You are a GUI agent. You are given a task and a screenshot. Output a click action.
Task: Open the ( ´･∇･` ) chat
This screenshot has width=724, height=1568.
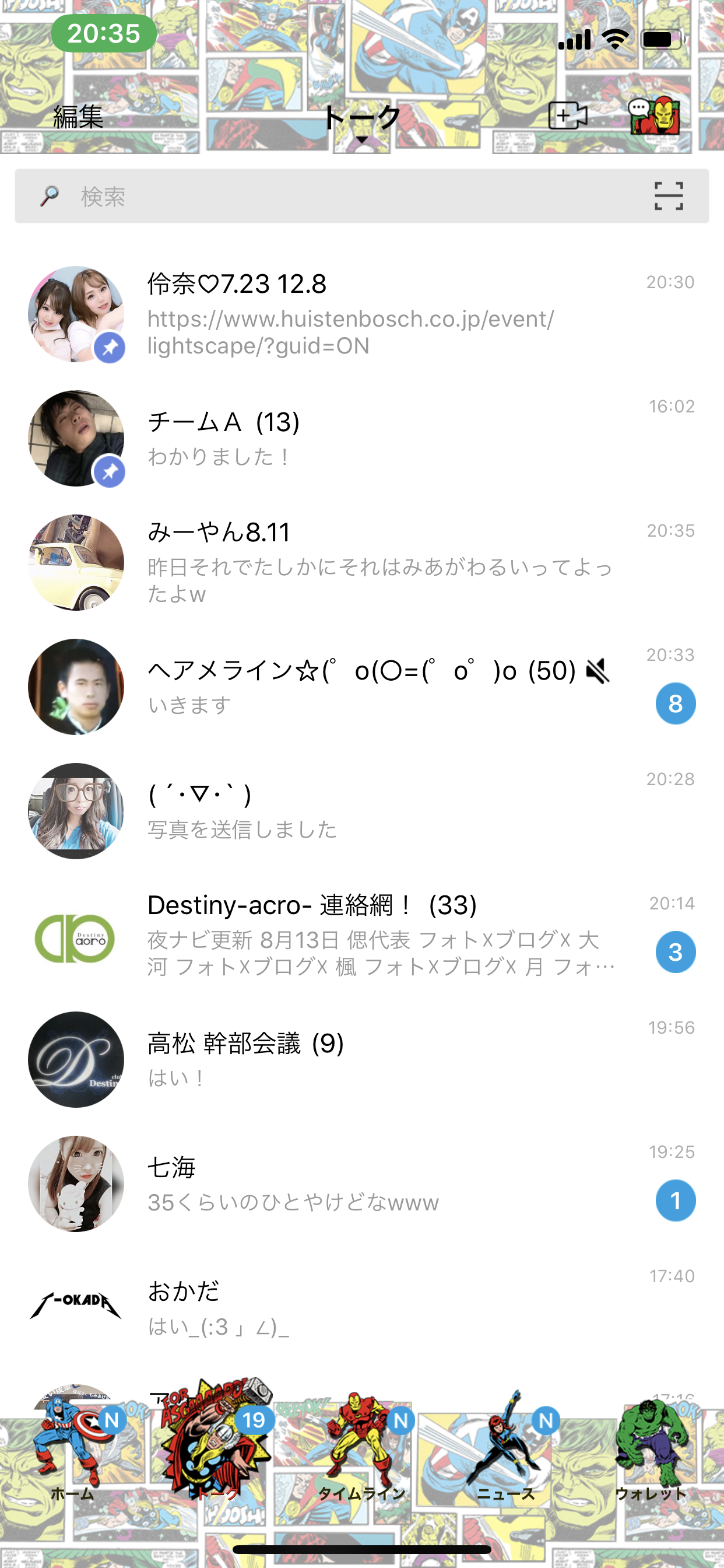(x=362, y=811)
